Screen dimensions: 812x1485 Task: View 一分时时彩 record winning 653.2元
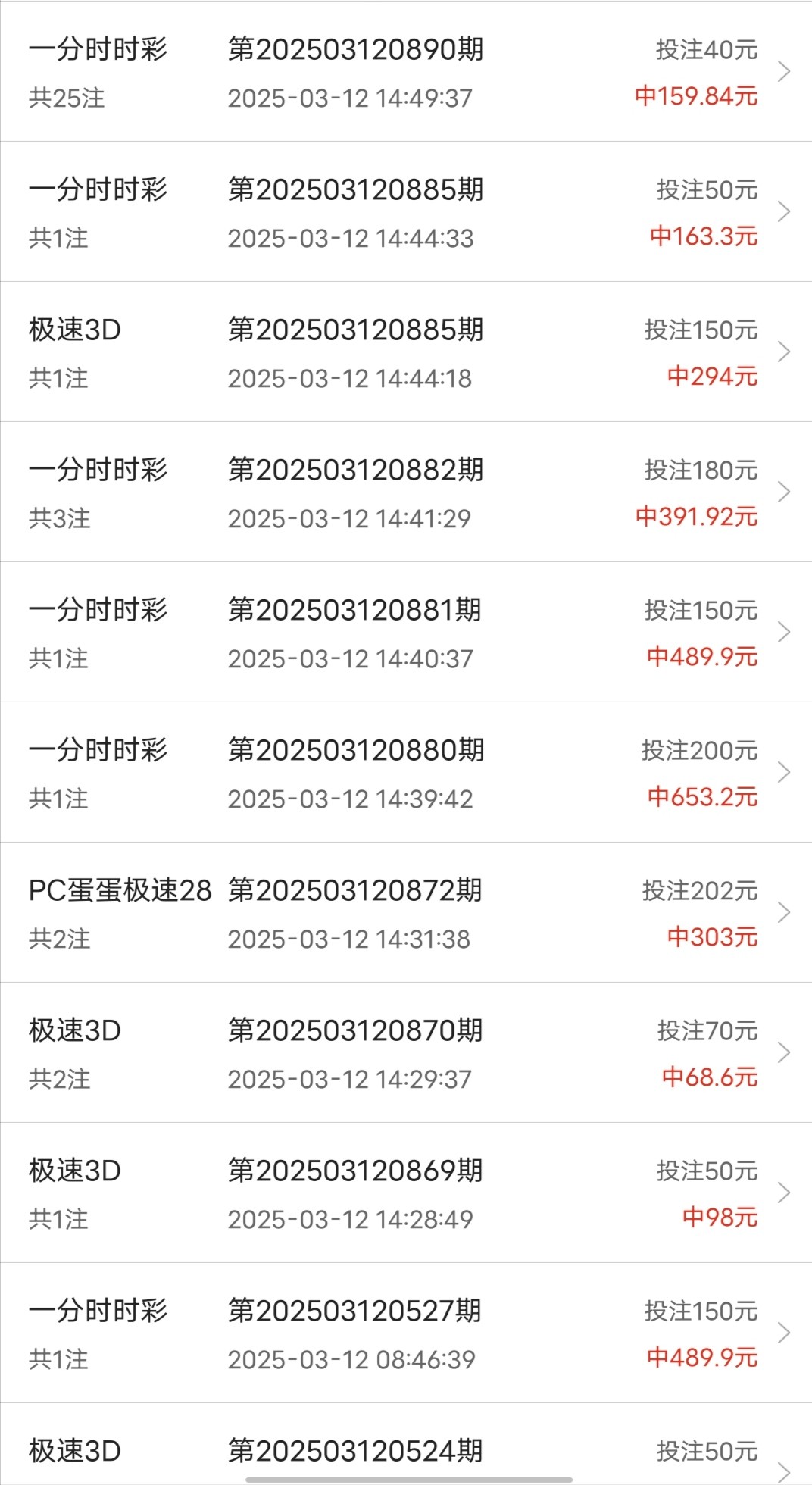pyautogui.click(x=406, y=773)
